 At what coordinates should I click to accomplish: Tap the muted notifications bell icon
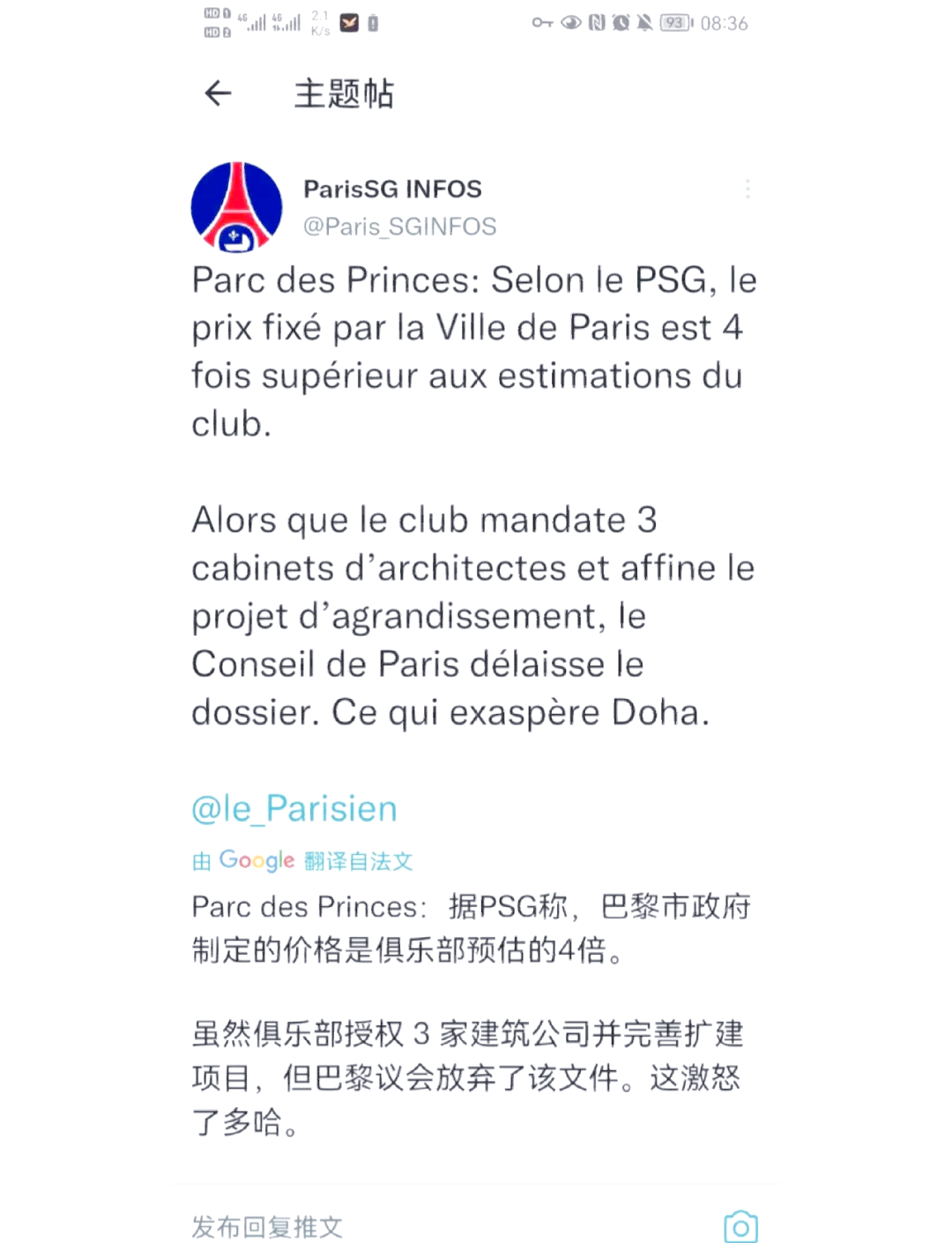pos(643,22)
